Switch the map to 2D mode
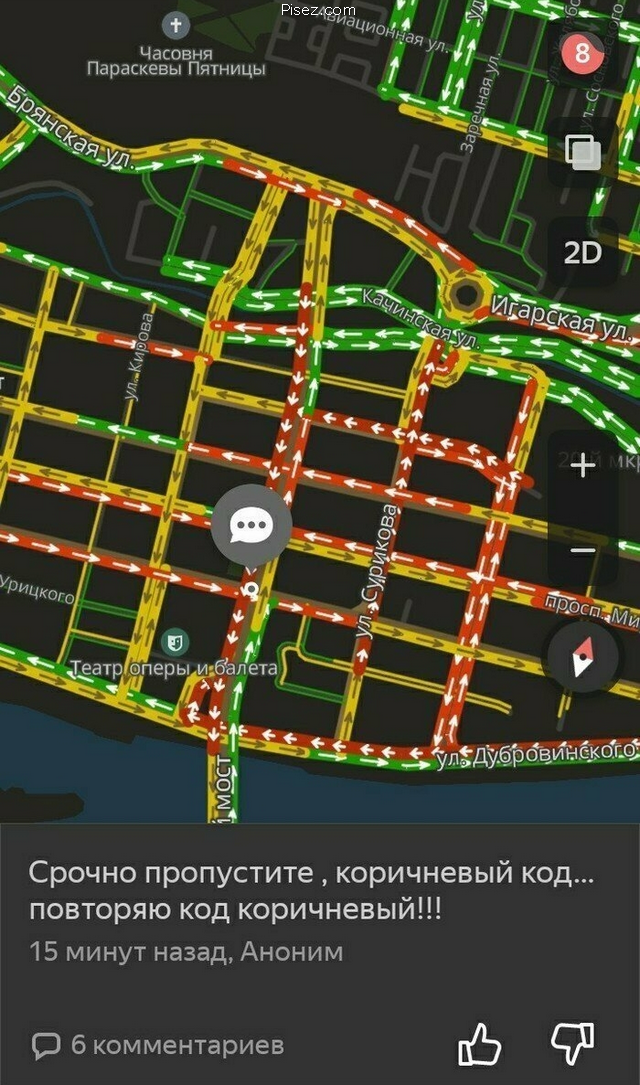 tap(583, 252)
